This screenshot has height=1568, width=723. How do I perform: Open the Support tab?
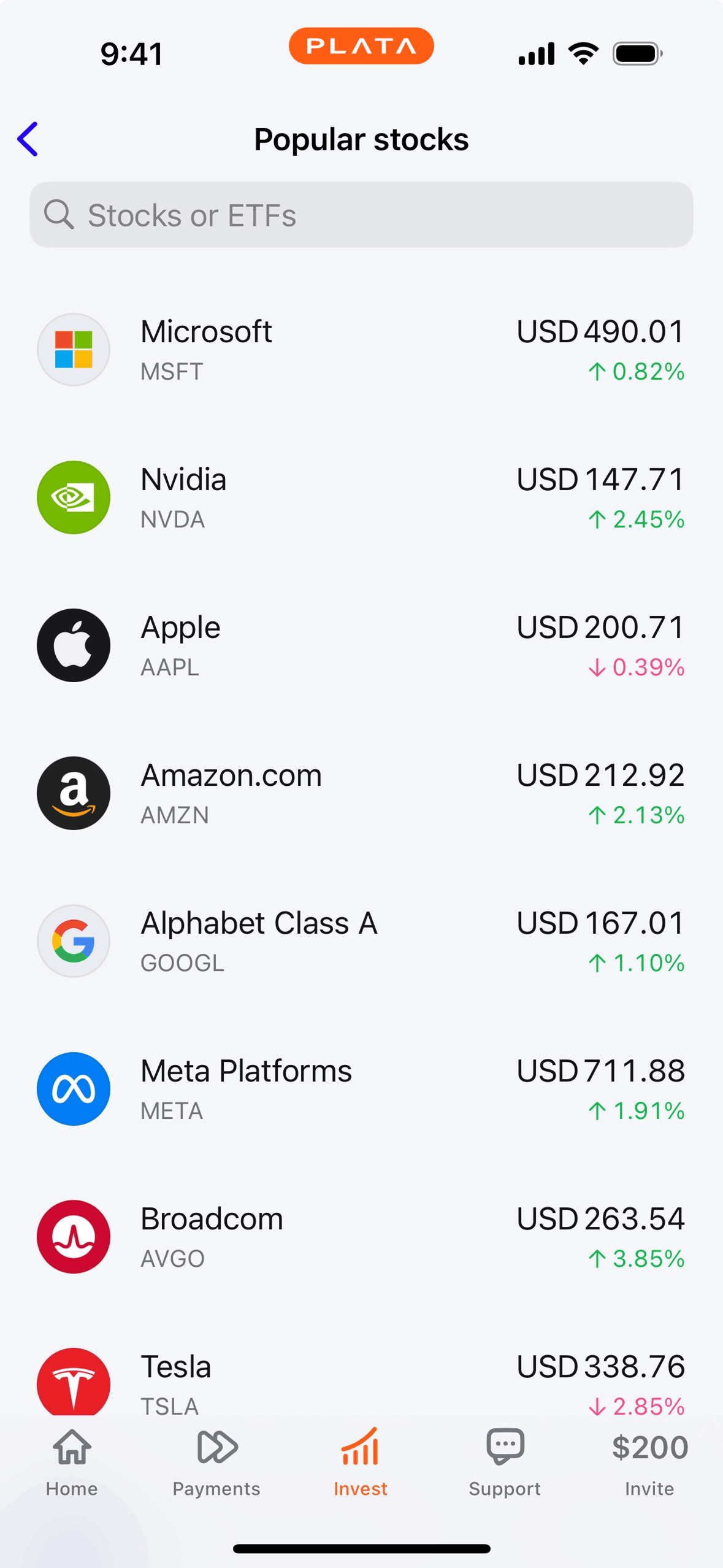coord(505,1462)
